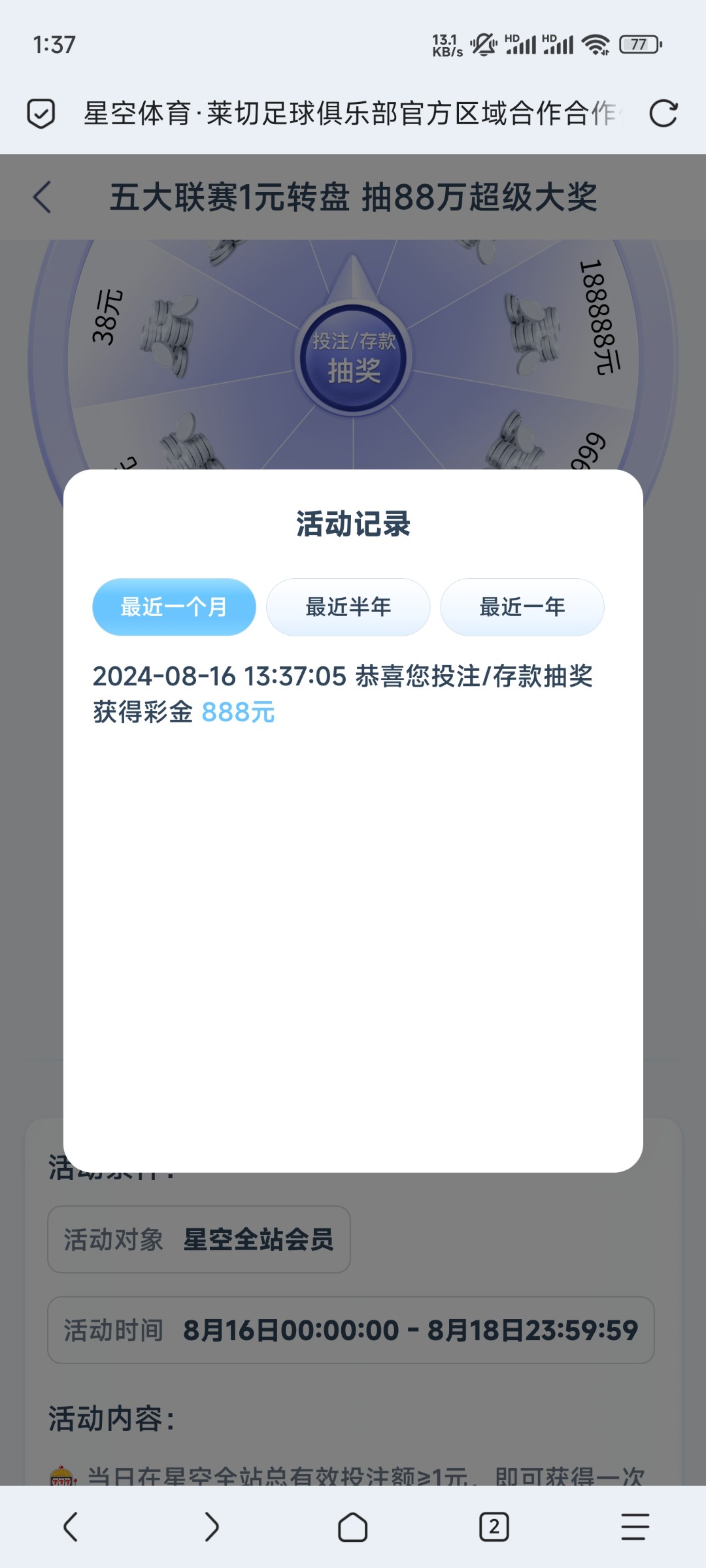Viewport: 706px width, 1568px height.
Task: Open the browser menu
Action: click(x=635, y=1527)
